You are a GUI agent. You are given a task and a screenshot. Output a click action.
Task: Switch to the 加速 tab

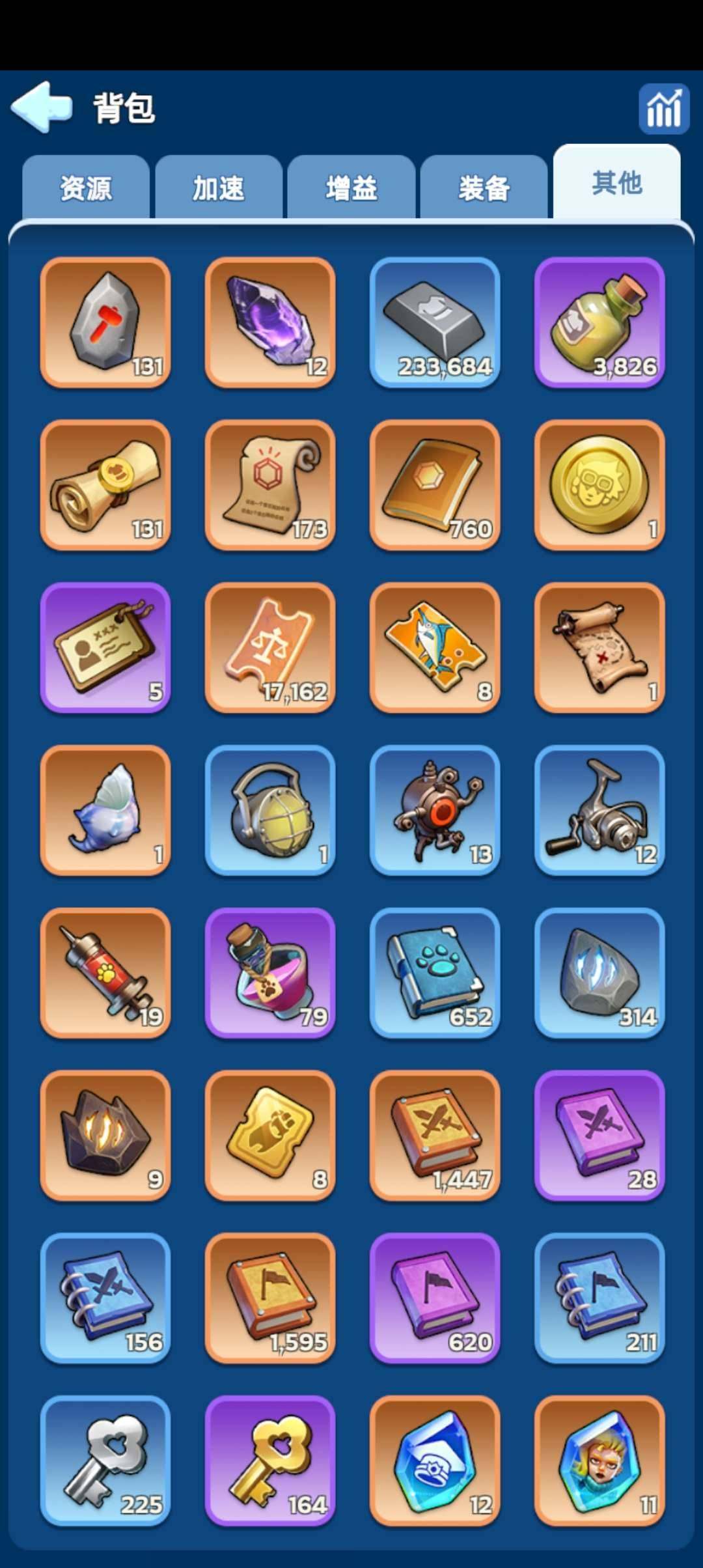point(219,188)
